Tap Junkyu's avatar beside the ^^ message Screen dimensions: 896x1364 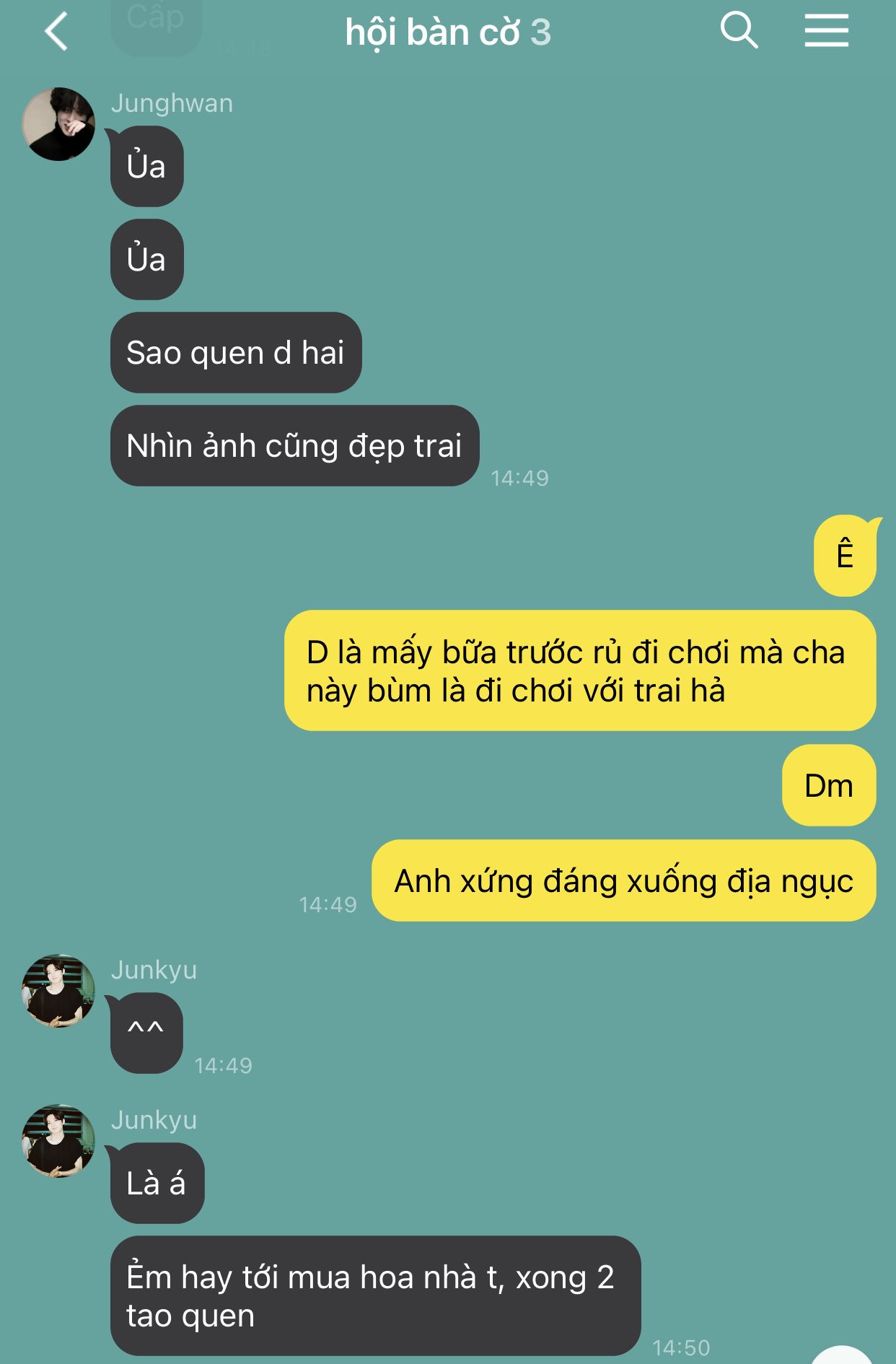pos(58,991)
